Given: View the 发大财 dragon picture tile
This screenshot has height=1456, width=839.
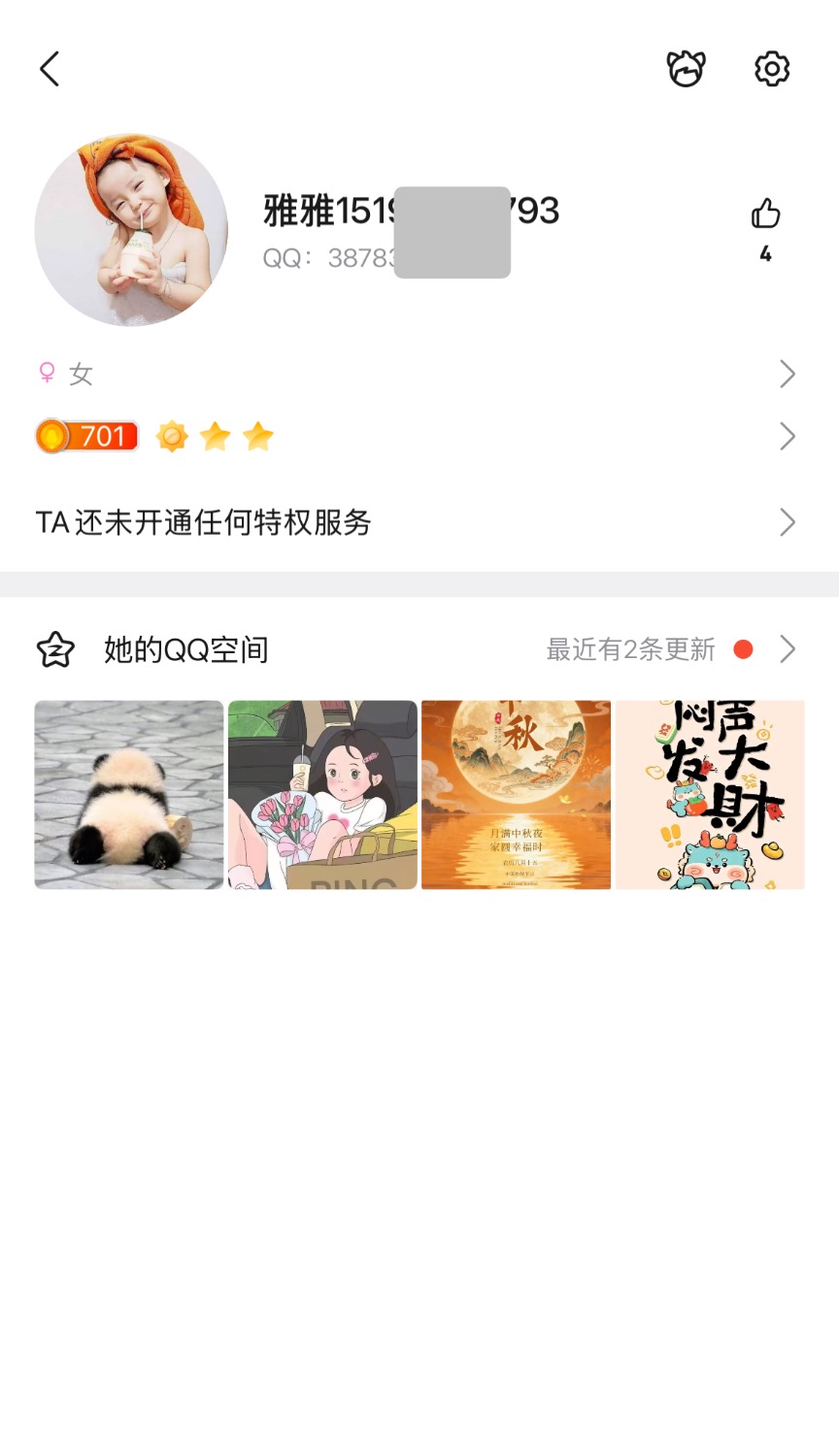Looking at the screenshot, I should [710, 795].
